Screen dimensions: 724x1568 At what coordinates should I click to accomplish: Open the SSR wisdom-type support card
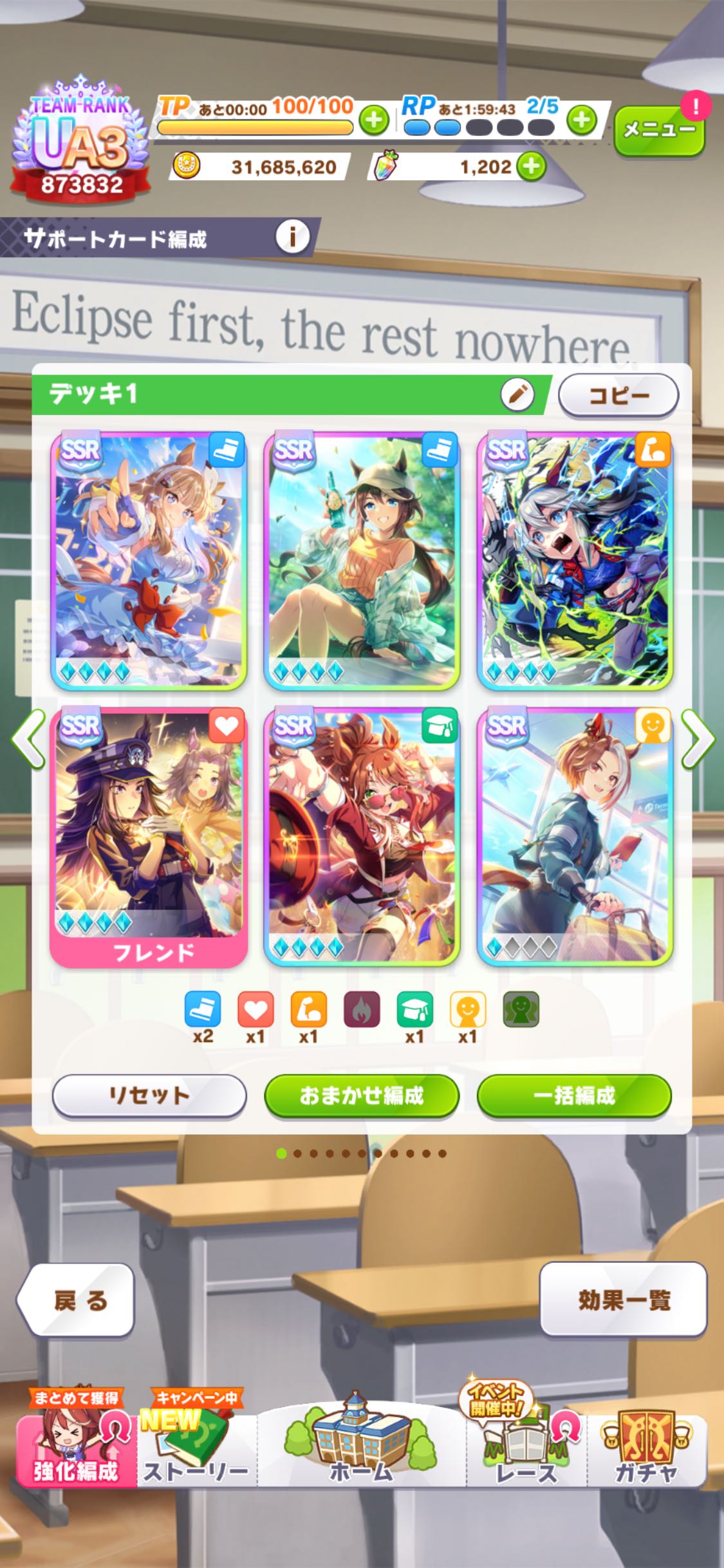click(x=362, y=835)
